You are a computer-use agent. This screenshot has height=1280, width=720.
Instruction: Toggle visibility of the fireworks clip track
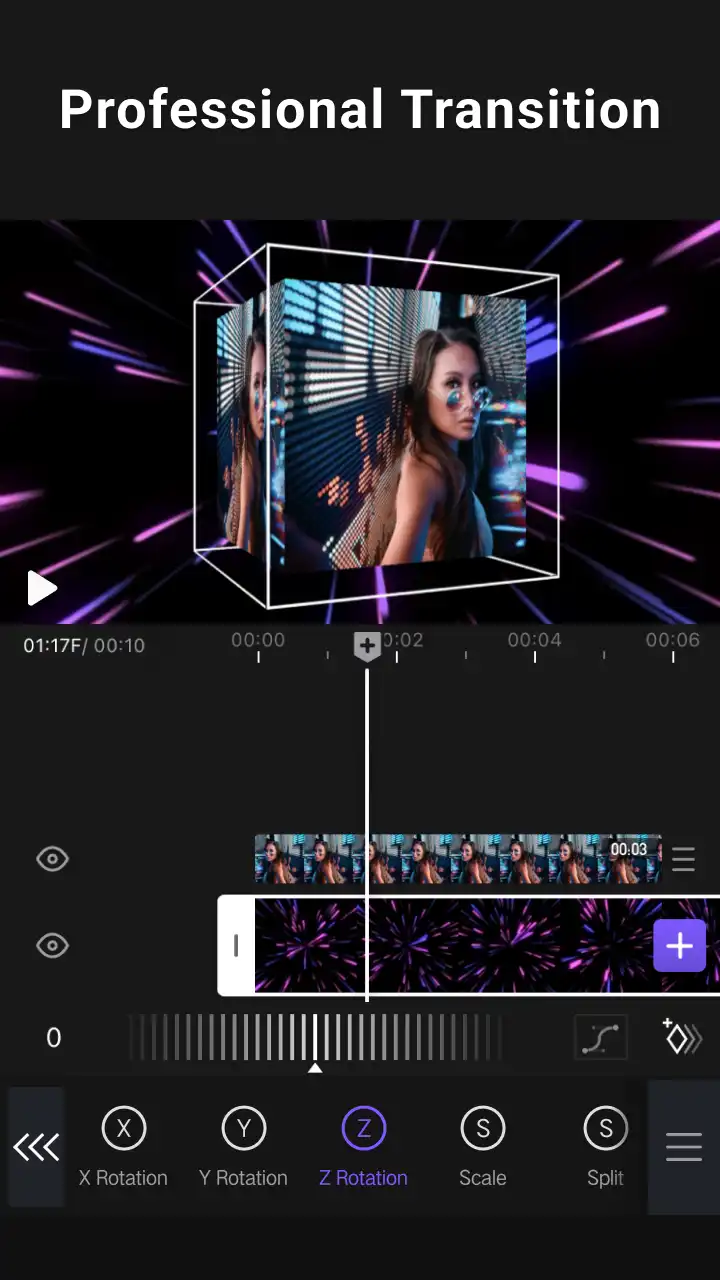coord(52,945)
